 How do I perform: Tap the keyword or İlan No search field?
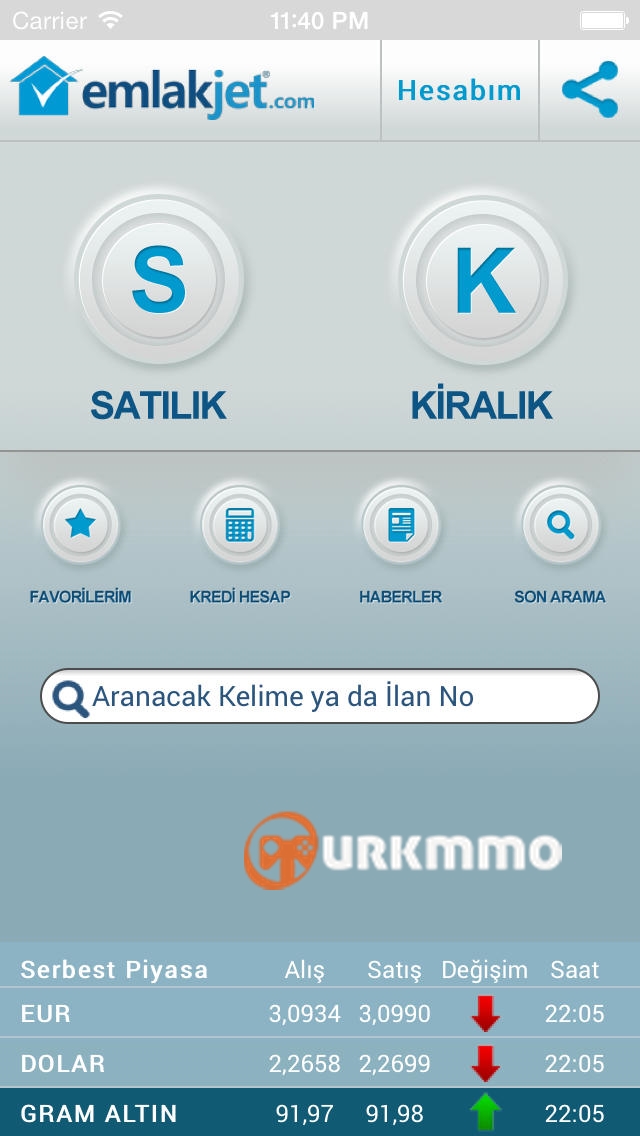tap(320, 696)
